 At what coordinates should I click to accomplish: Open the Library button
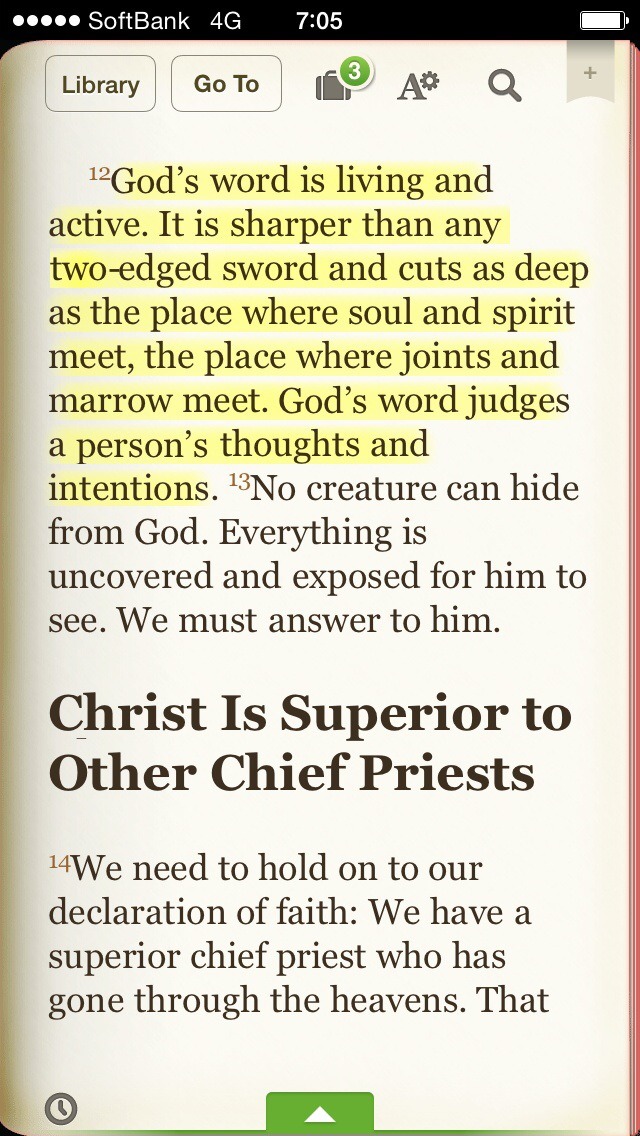100,84
